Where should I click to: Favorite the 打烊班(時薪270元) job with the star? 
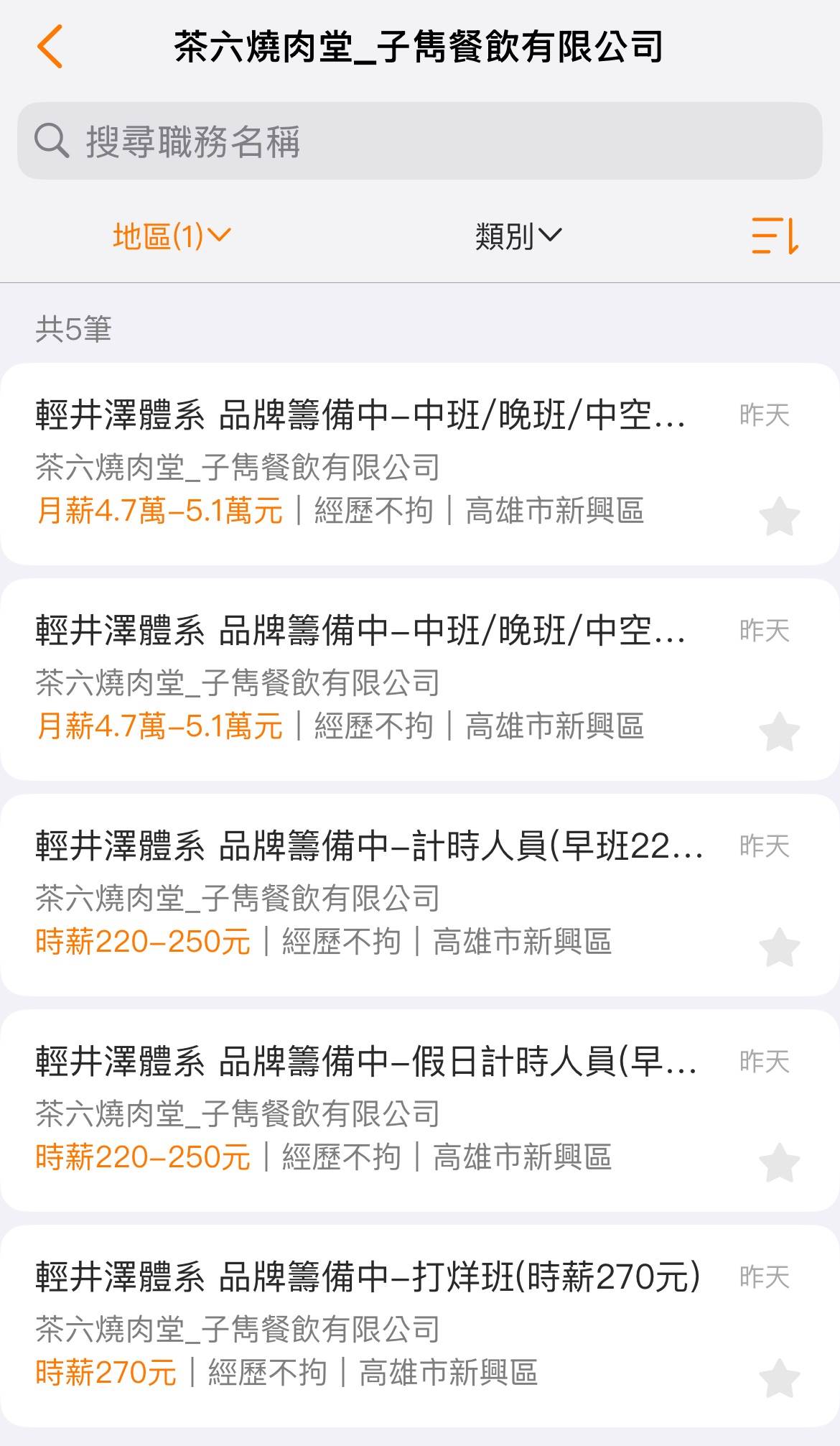pos(779,1378)
